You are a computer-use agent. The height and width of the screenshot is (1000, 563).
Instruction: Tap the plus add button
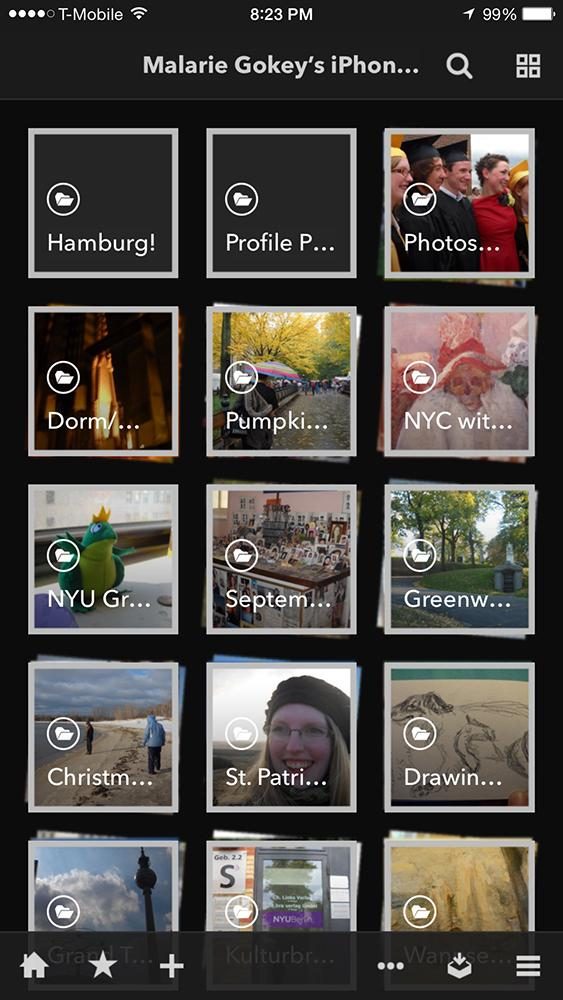172,967
